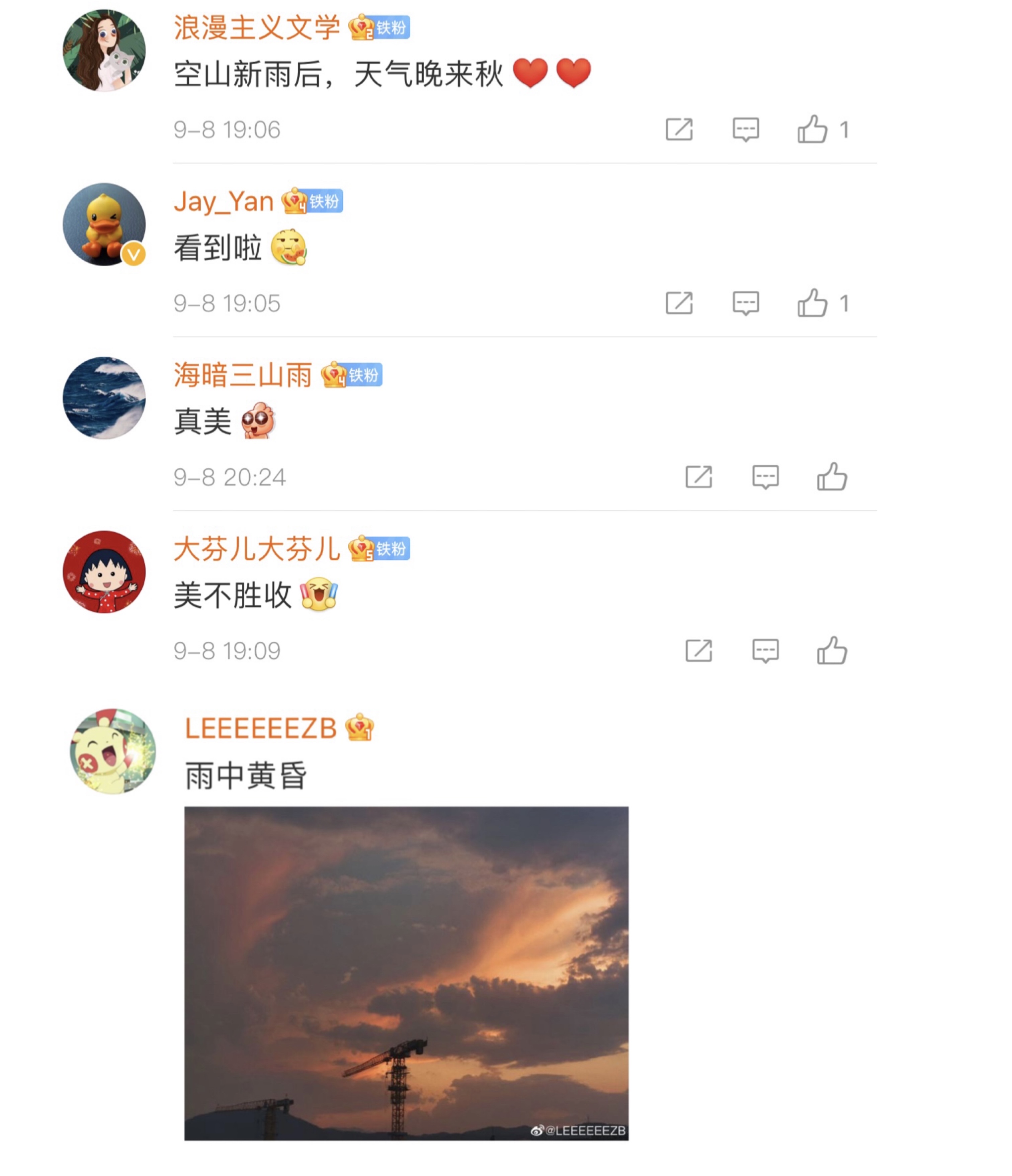The height and width of the screenshot is (1176, 1012).
Task: Reply to Jay_Yan's comment
Action: (x=745, y=303)
